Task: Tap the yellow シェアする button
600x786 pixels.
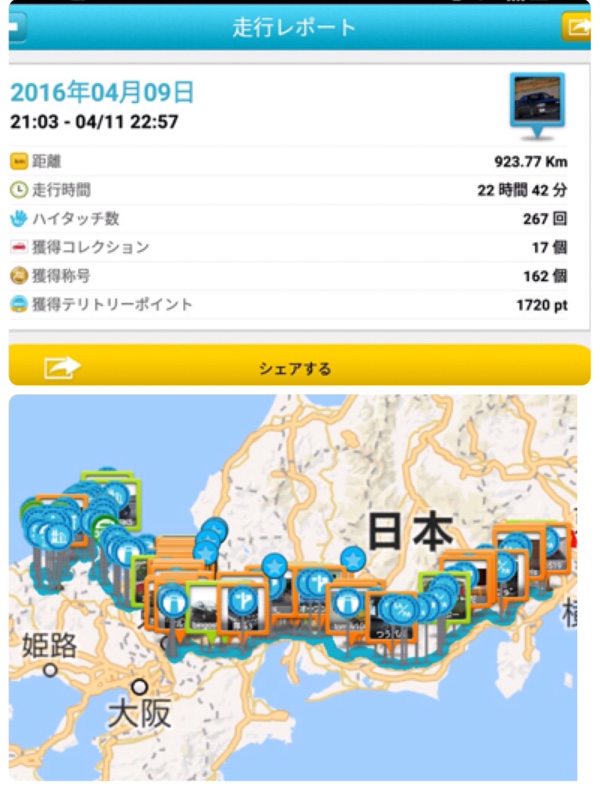Action: click(x=299, y=368)
